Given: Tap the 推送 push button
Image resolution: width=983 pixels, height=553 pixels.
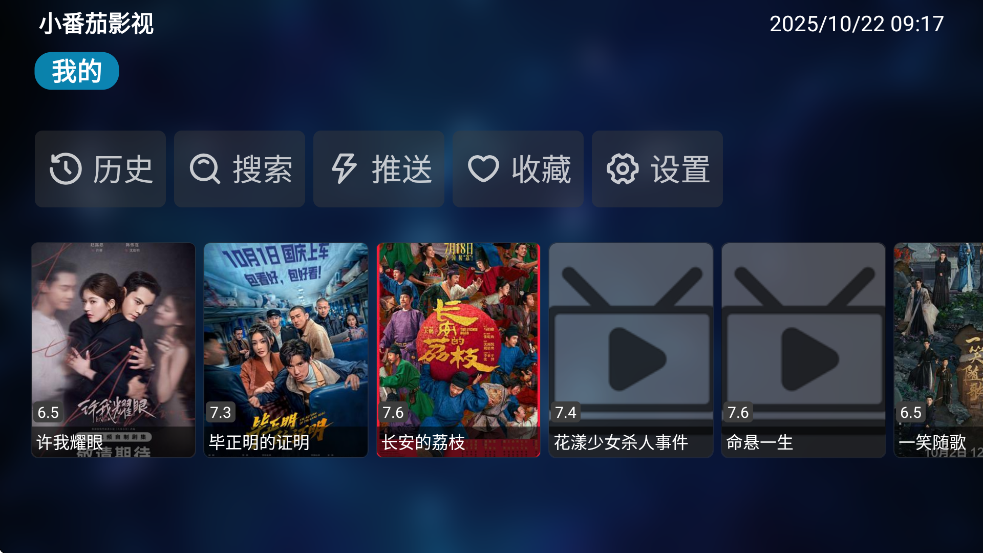Looking at the screenshot, I should coord(379,169).
